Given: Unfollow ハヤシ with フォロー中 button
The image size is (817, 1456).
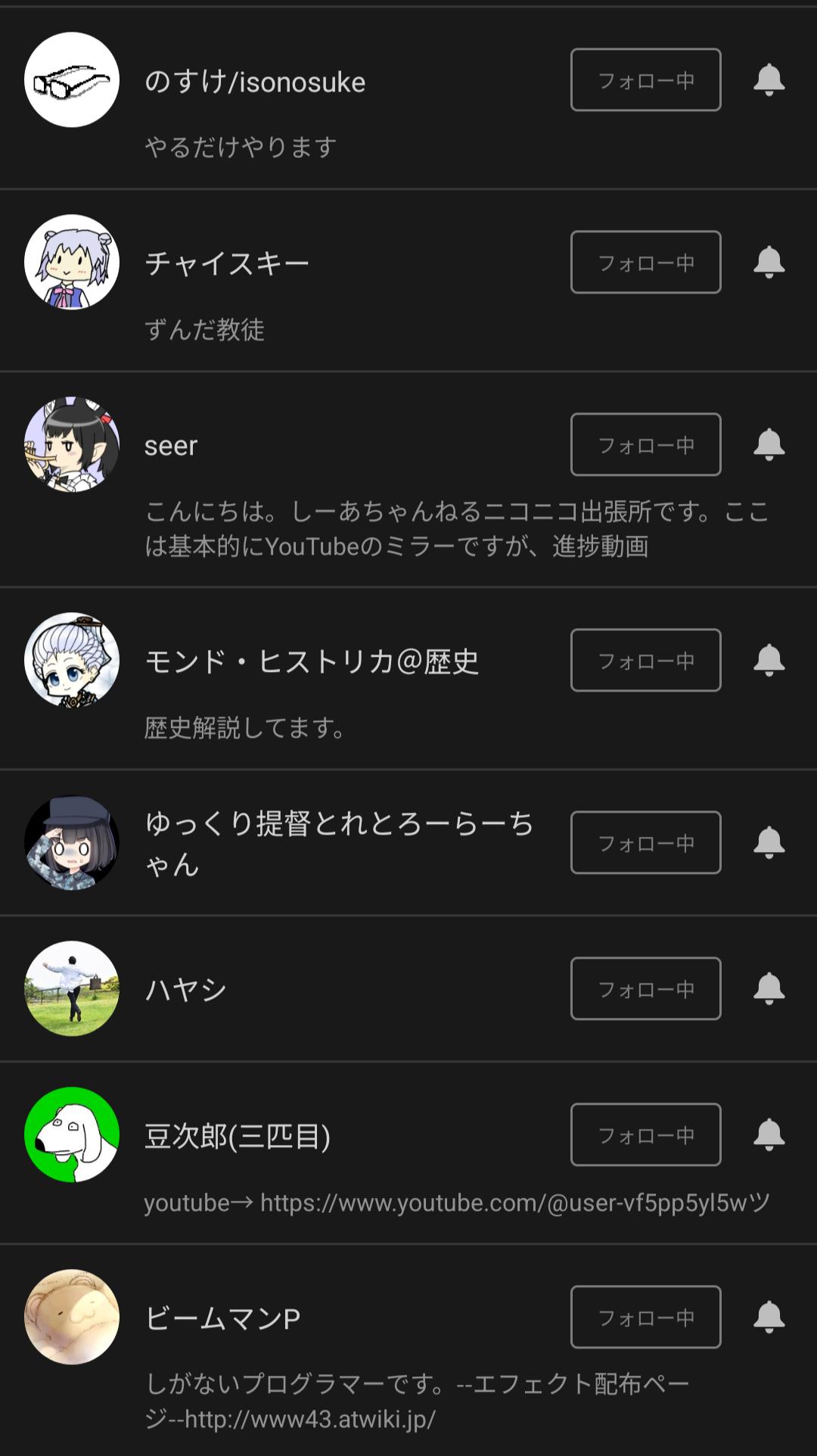Looking at the screenshot, I should click(645, 988).
